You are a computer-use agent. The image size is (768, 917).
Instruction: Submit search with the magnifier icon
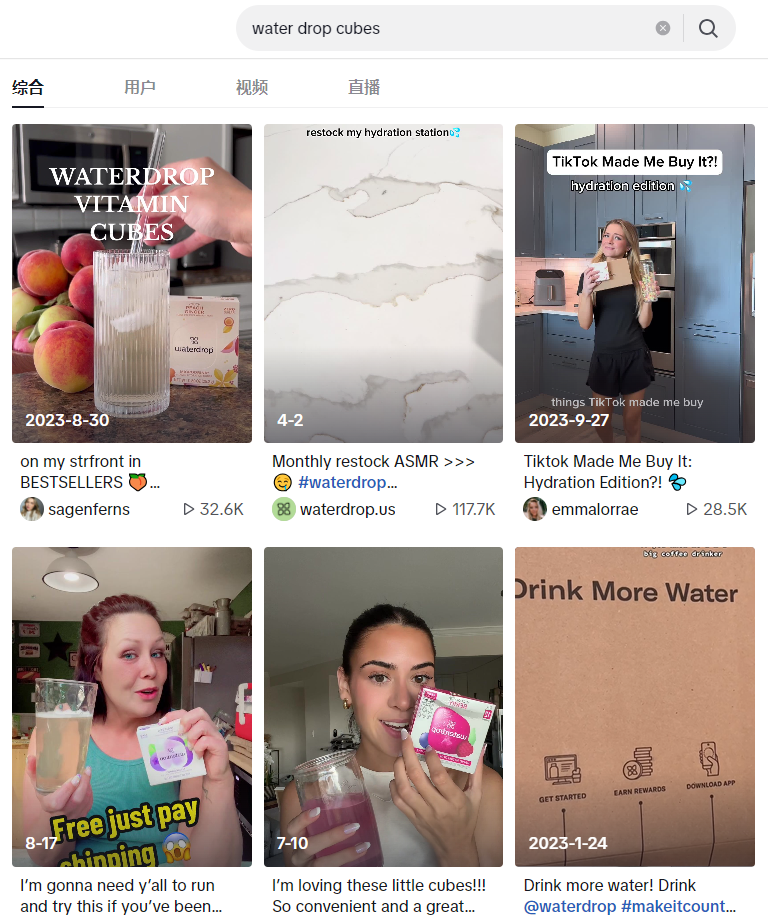(x=708, y=28)
